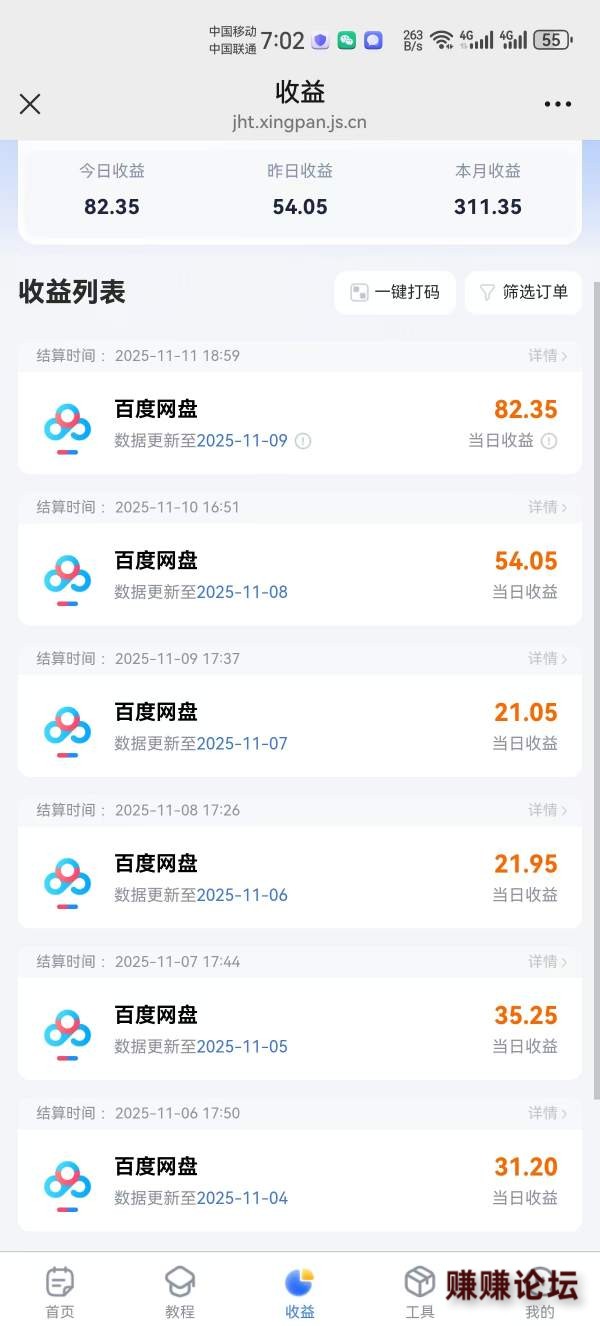View 详情 for the 2025-11-10 16:51 settlement
The width and height of the screenshot is (600, 1326).
pos(548,508)
